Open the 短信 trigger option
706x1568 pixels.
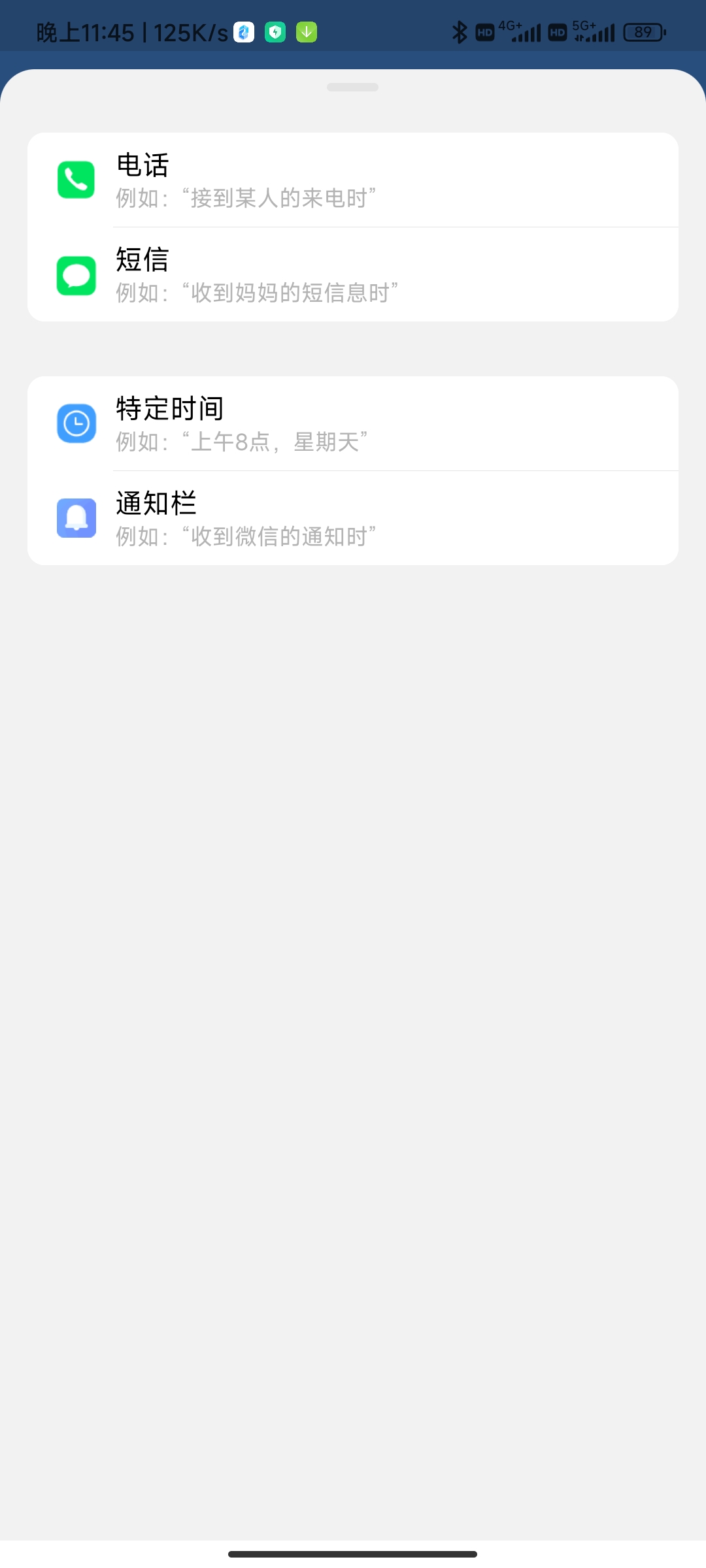pyautogui.click(x=353, y=274)
